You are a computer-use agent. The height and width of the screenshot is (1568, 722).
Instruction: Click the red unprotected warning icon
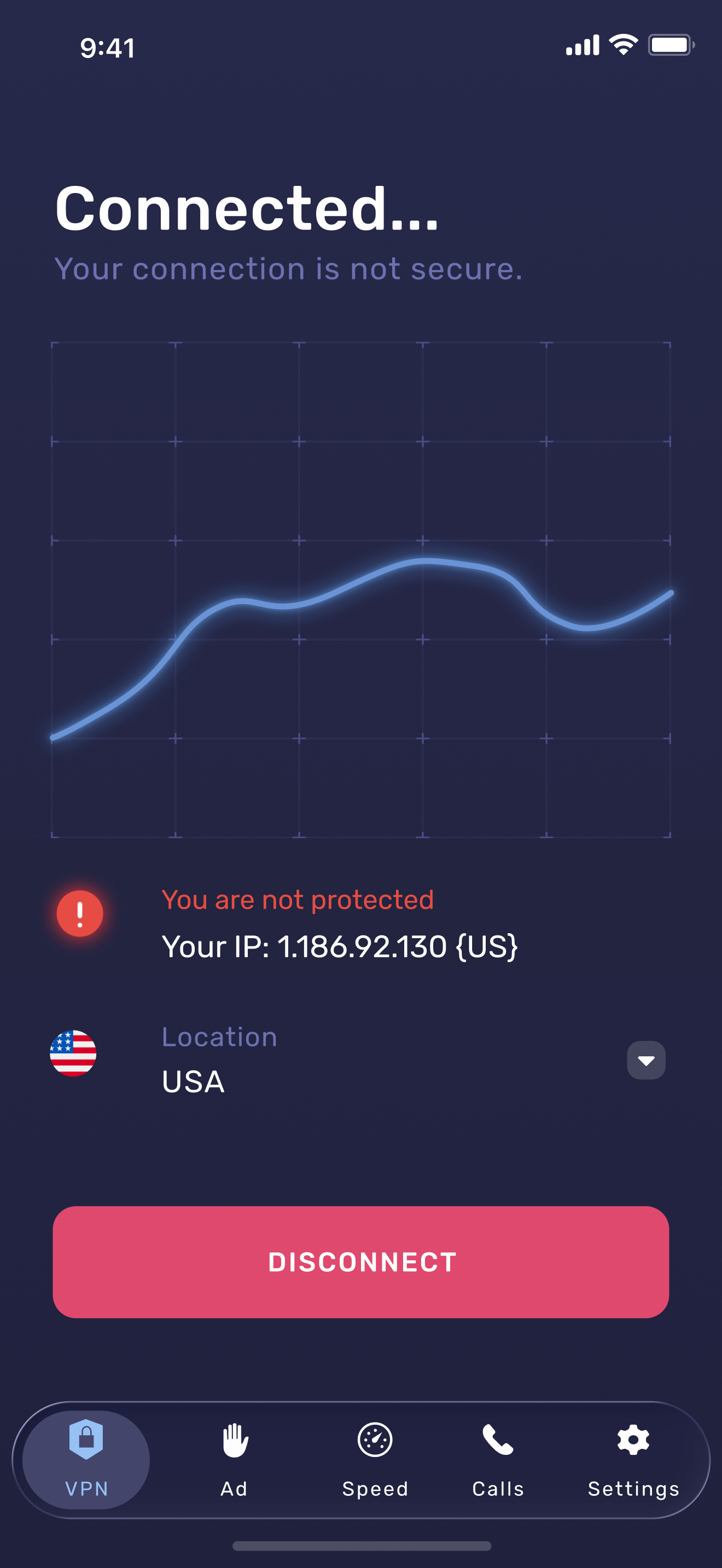79,913
